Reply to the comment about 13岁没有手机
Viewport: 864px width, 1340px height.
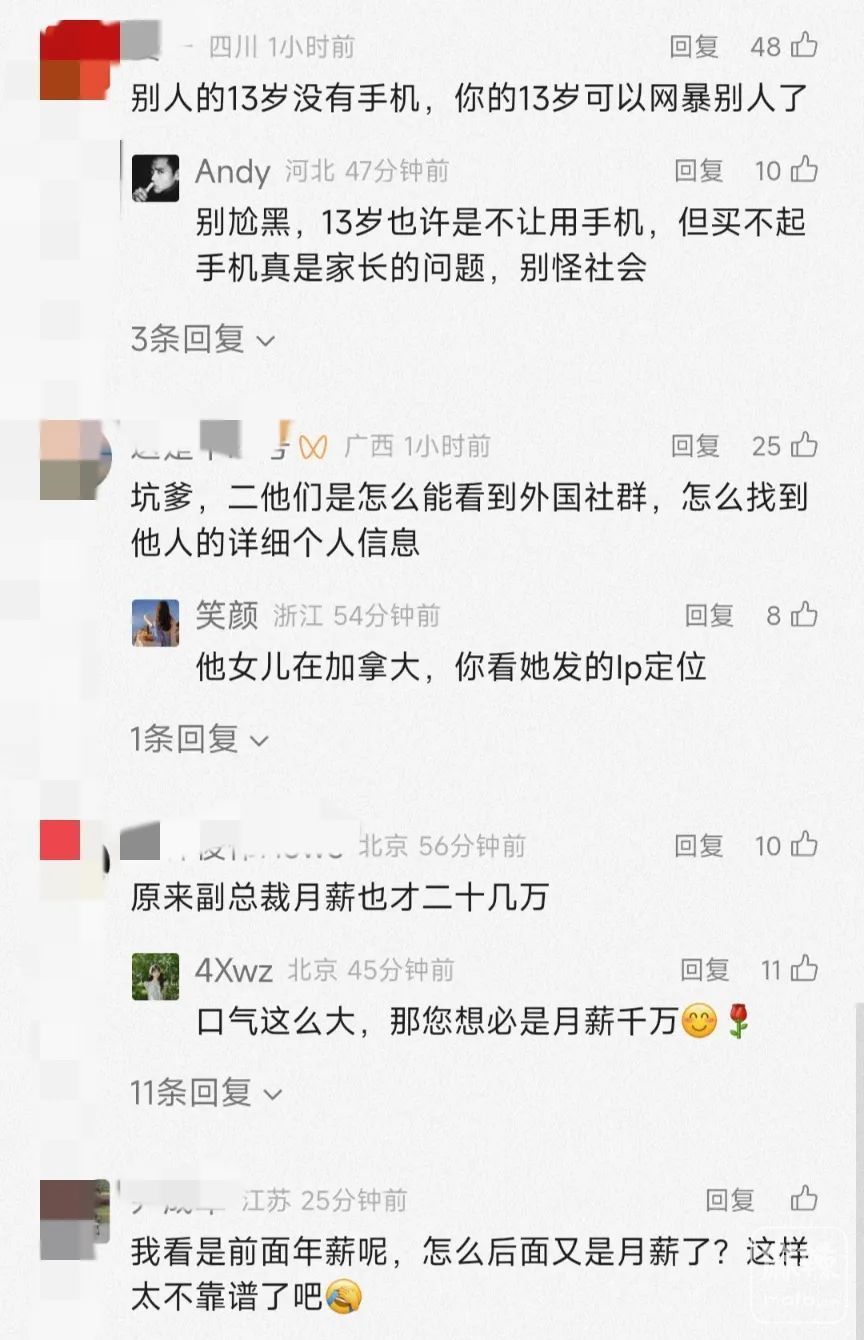(x=694, y=46)
